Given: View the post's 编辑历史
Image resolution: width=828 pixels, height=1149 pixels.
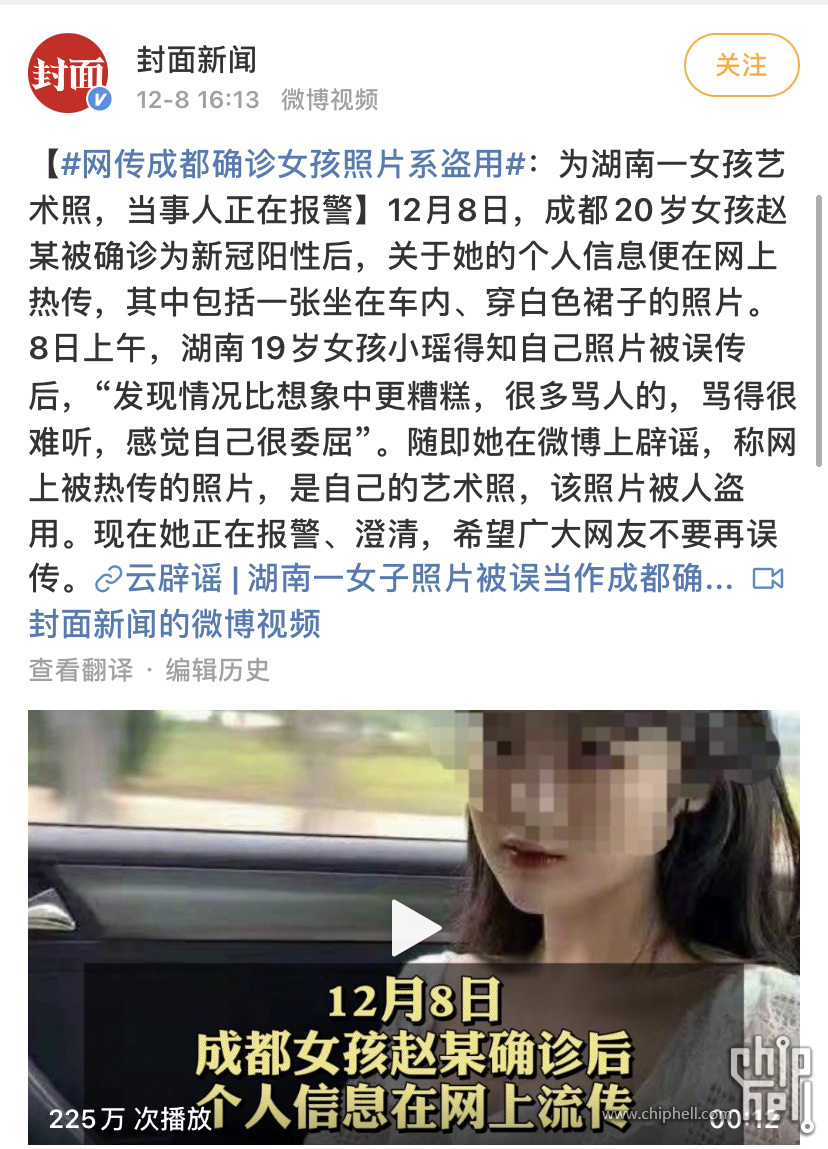Looking at the screenshot, I should pyautogui.click(x=217, y=669).
